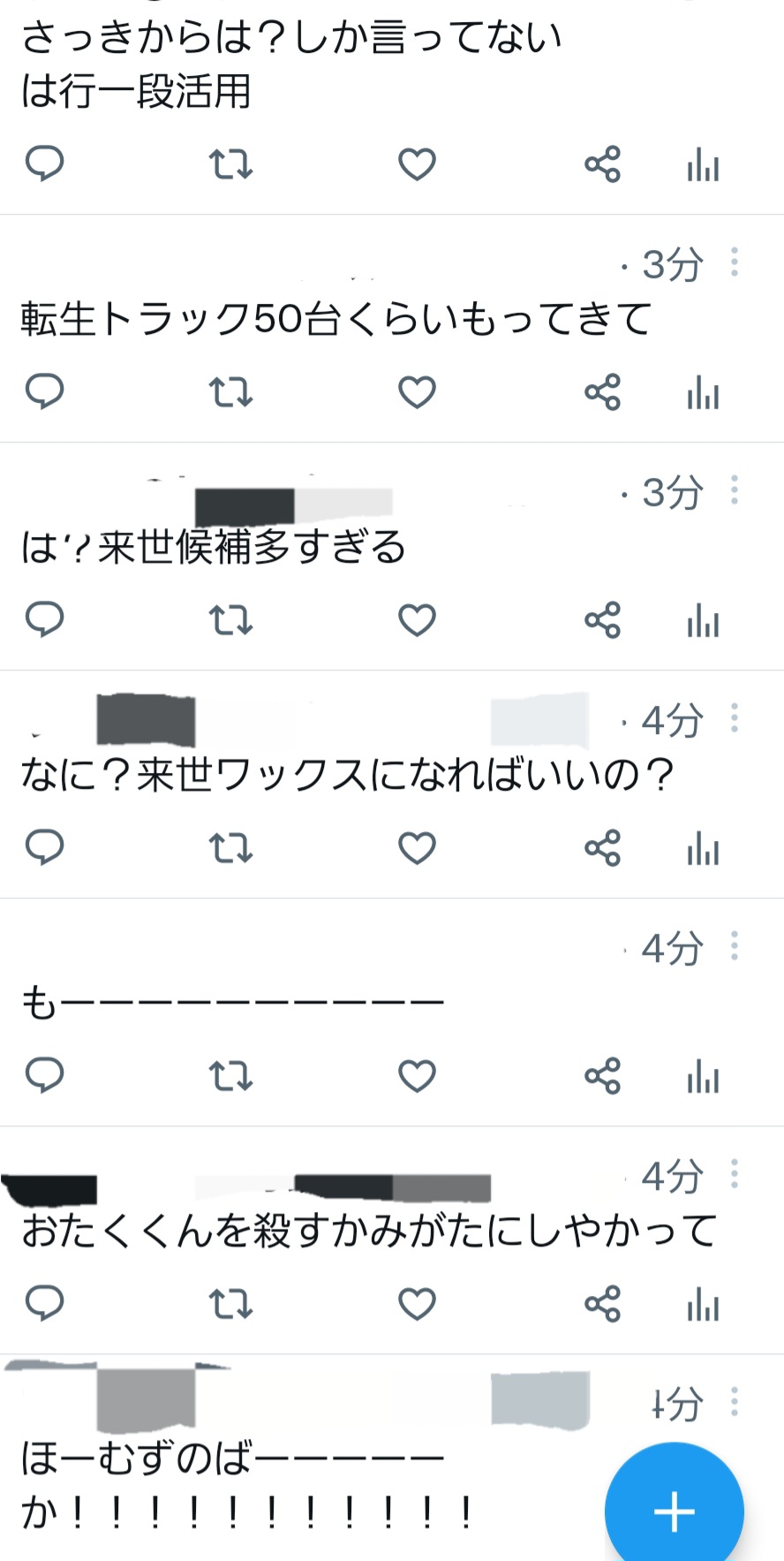Image resolution: width=784 pixels, height=1561 pixels.
Task: Open overflow menu on 転生トラック50台 tweet
Action: [x=734, y=262]
